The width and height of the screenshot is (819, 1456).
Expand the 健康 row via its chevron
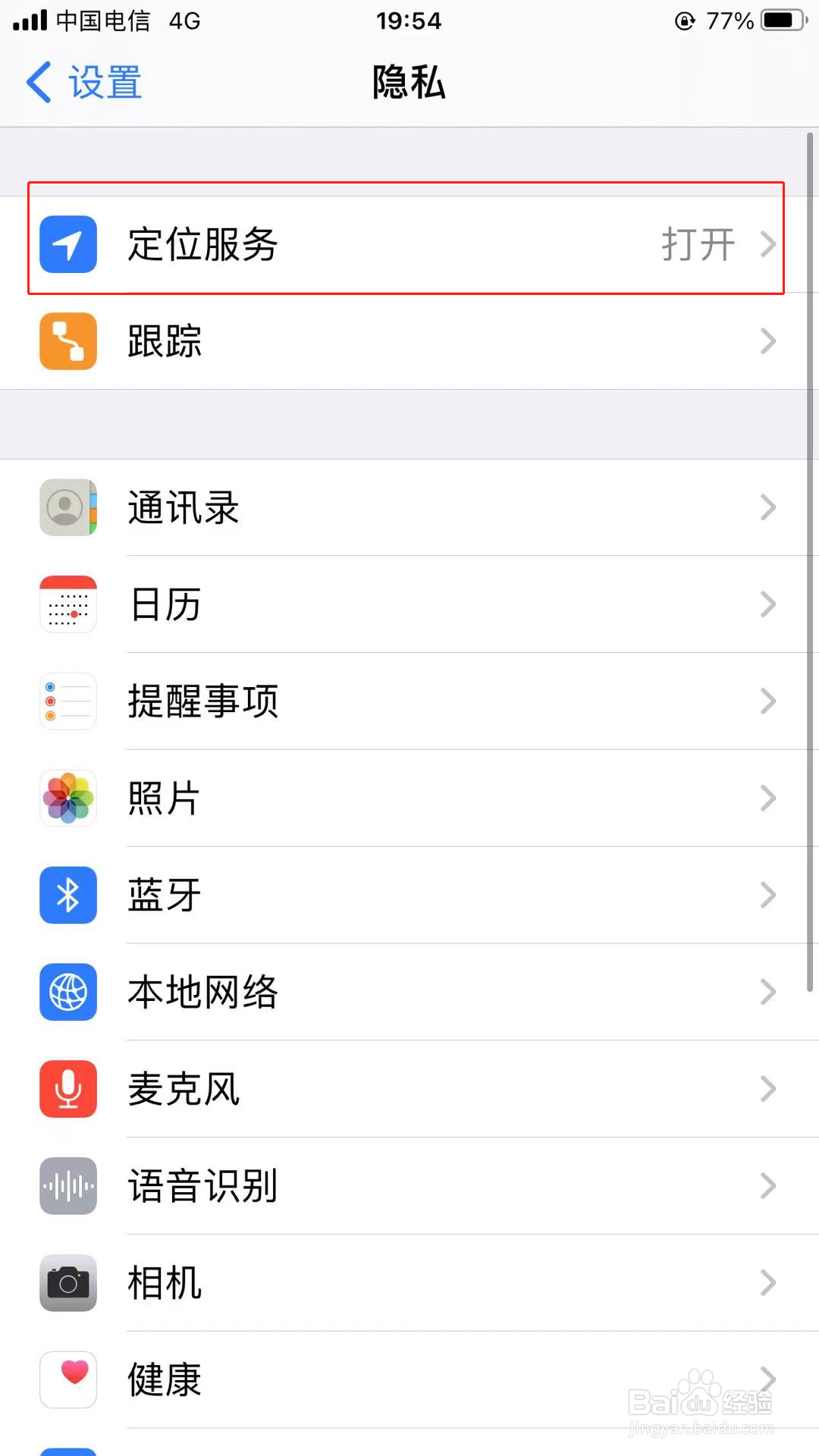(767, 1379)
